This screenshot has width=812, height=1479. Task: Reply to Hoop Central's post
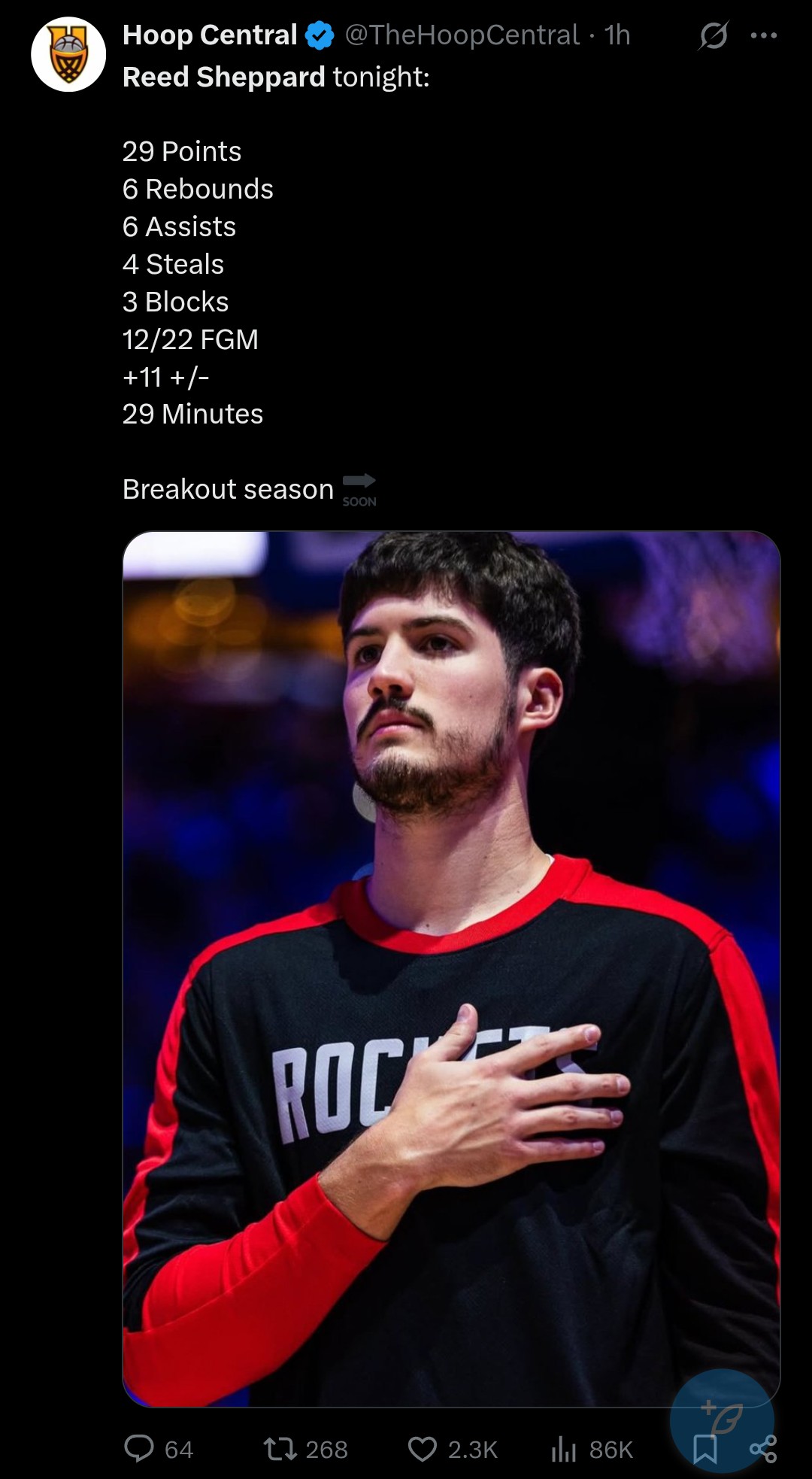pos(139,1448)
